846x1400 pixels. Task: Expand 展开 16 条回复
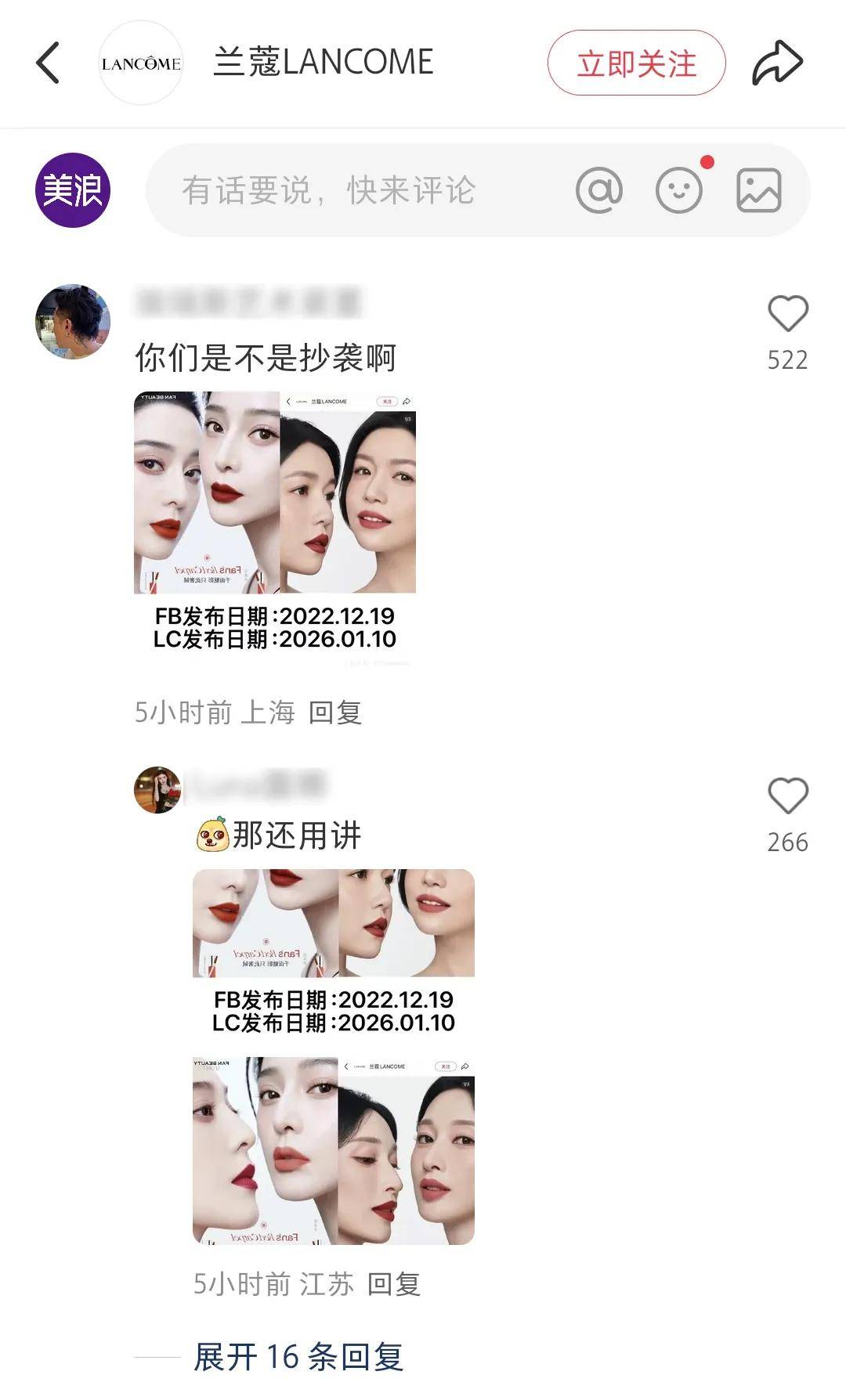[298, 1357]
